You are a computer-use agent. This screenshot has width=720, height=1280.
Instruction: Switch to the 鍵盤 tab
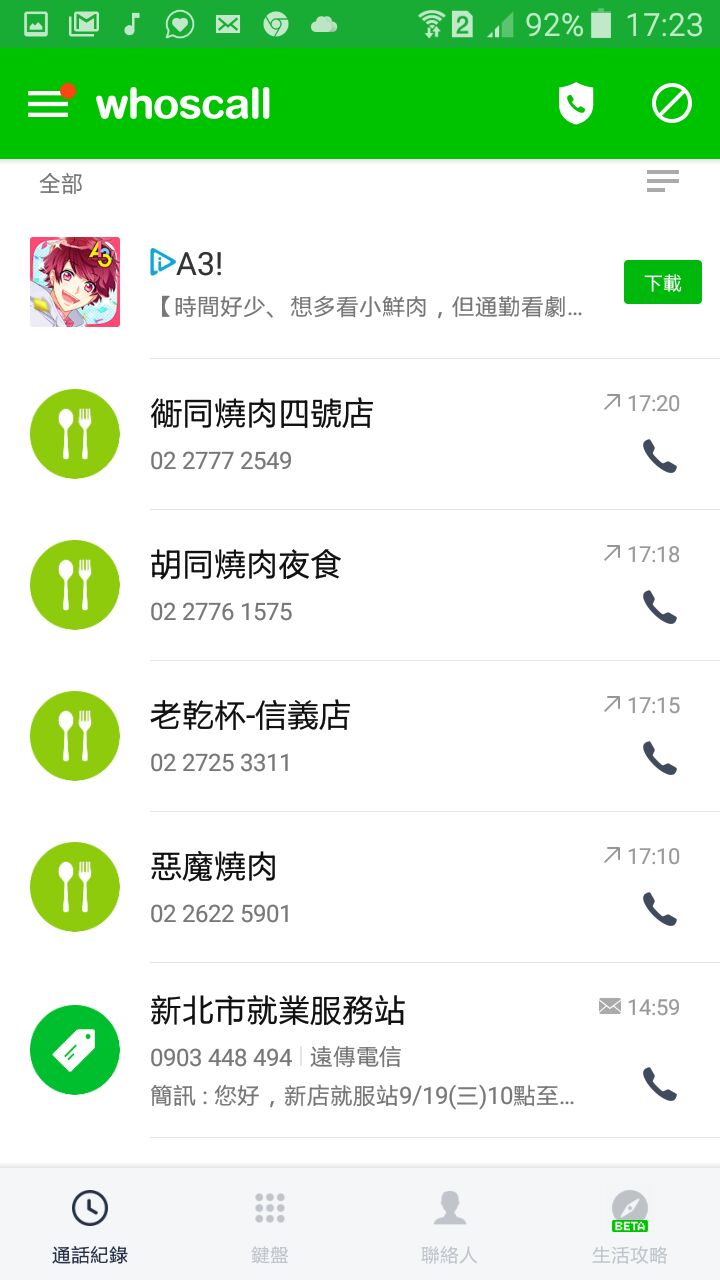[x=270, y=1225]
